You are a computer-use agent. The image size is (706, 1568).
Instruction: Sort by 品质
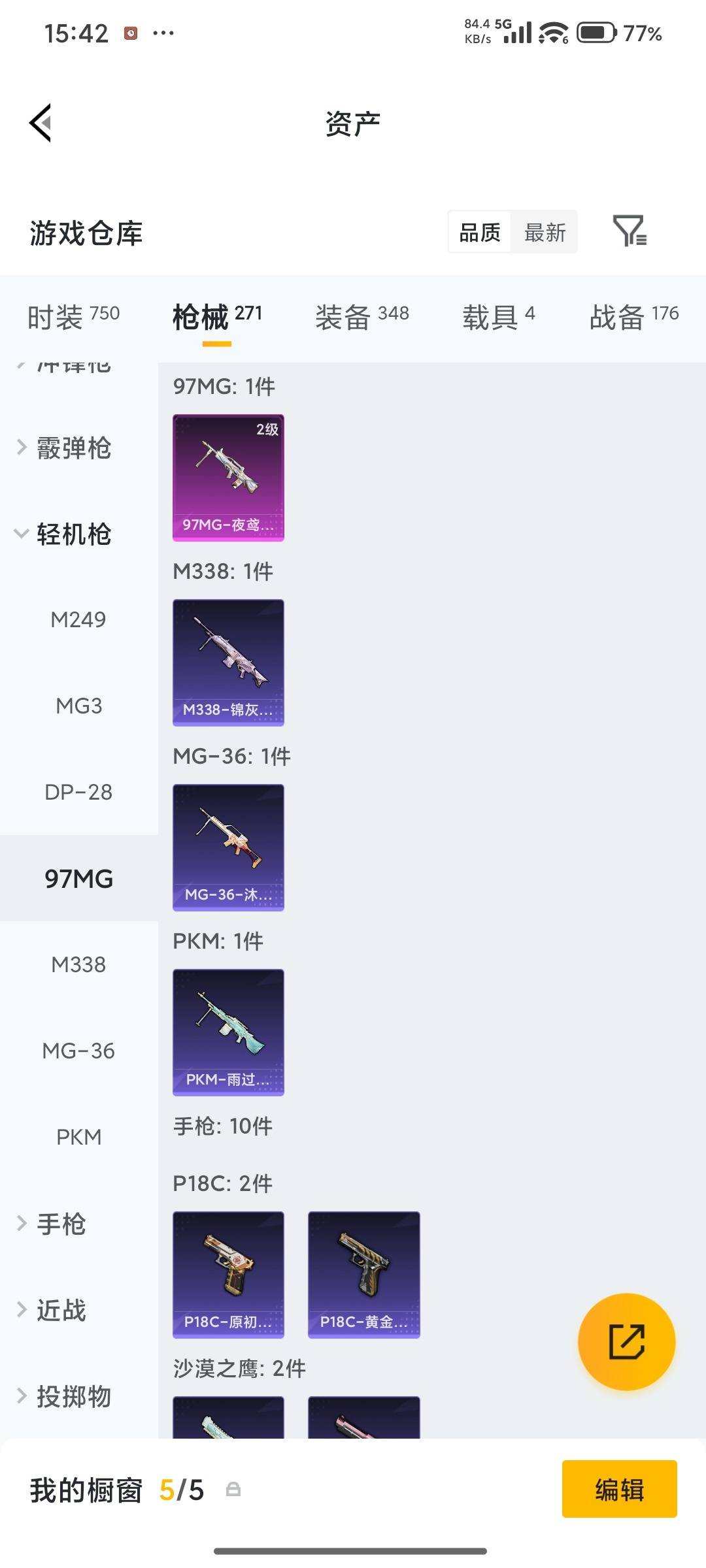click(480, 232)
